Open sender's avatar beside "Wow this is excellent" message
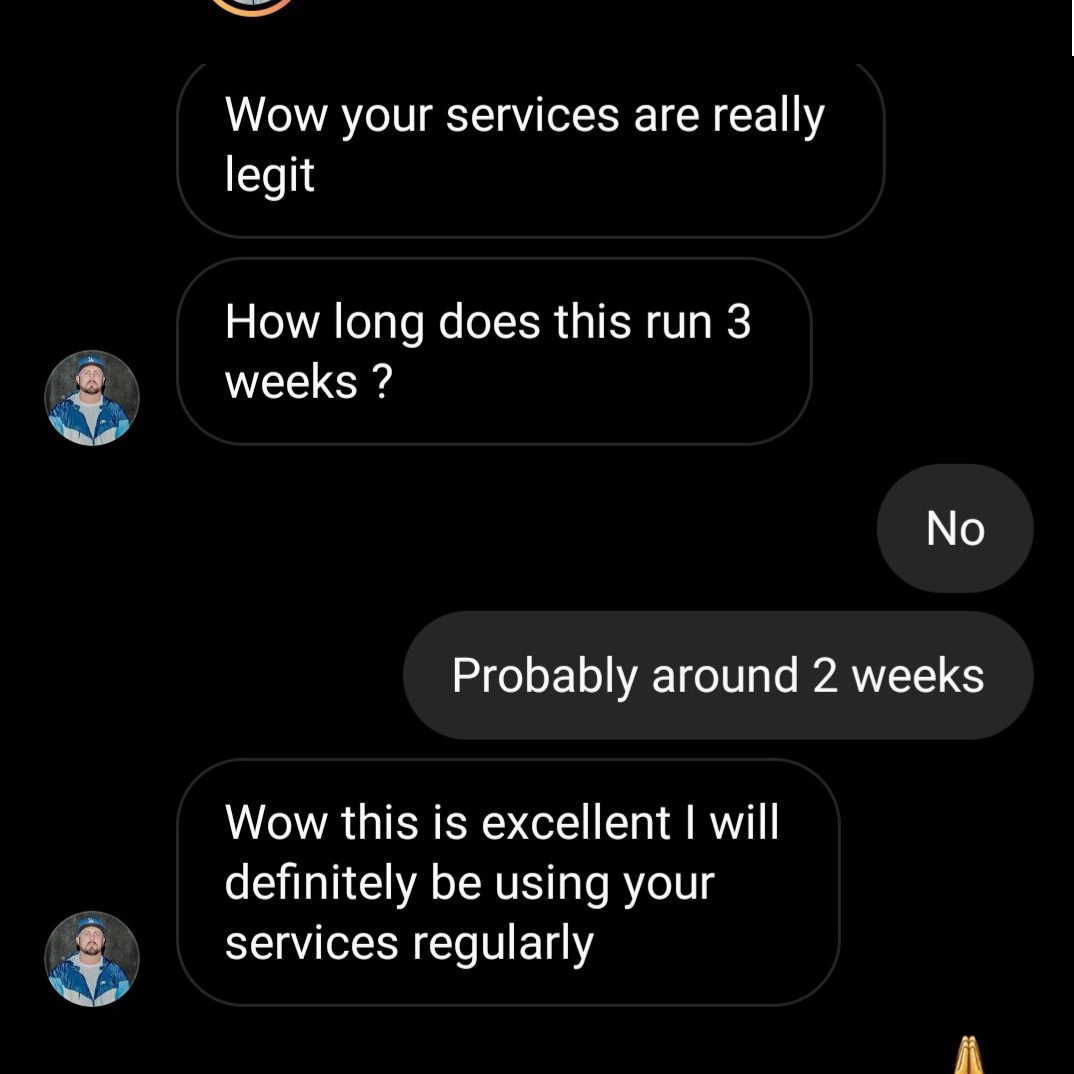 click(92, 958)
